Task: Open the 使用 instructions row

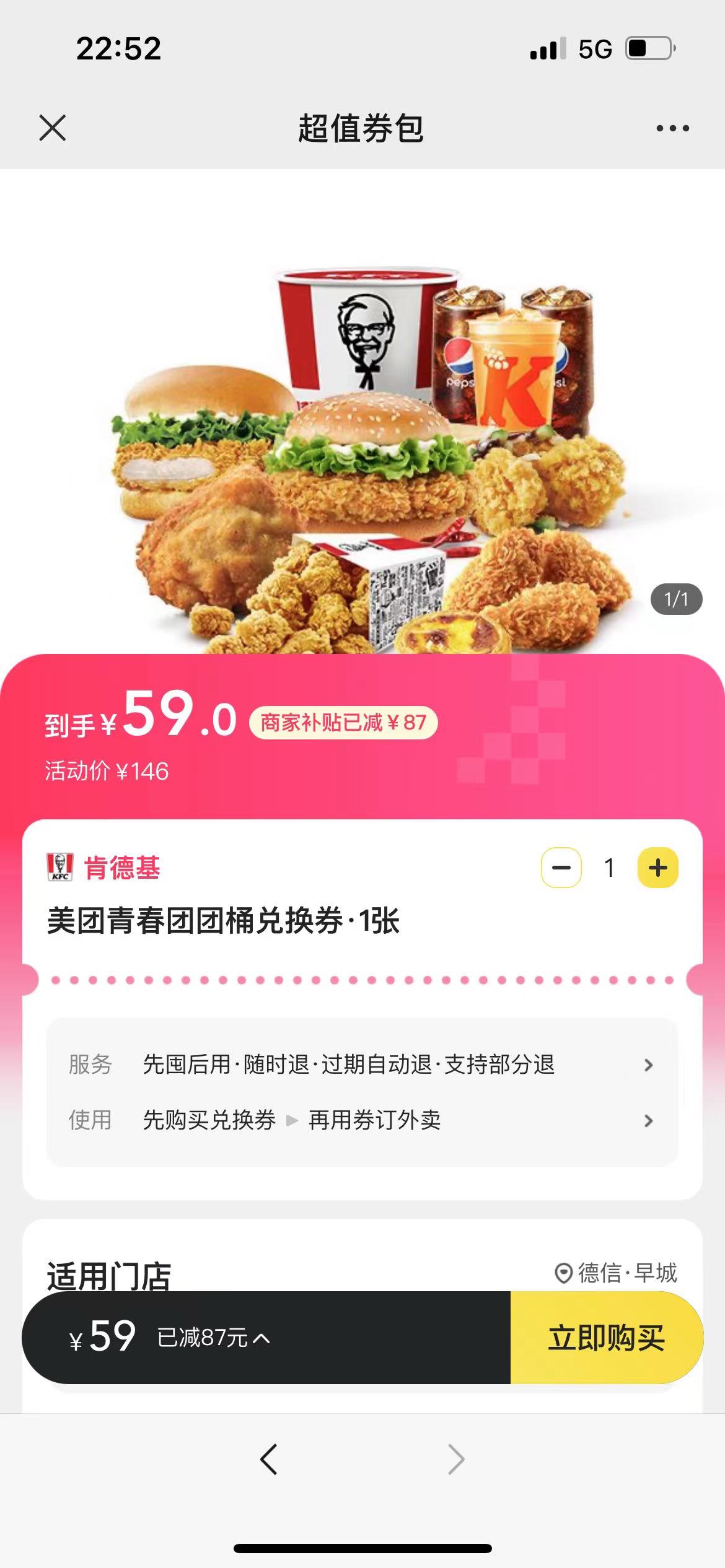Action: 362,1120
